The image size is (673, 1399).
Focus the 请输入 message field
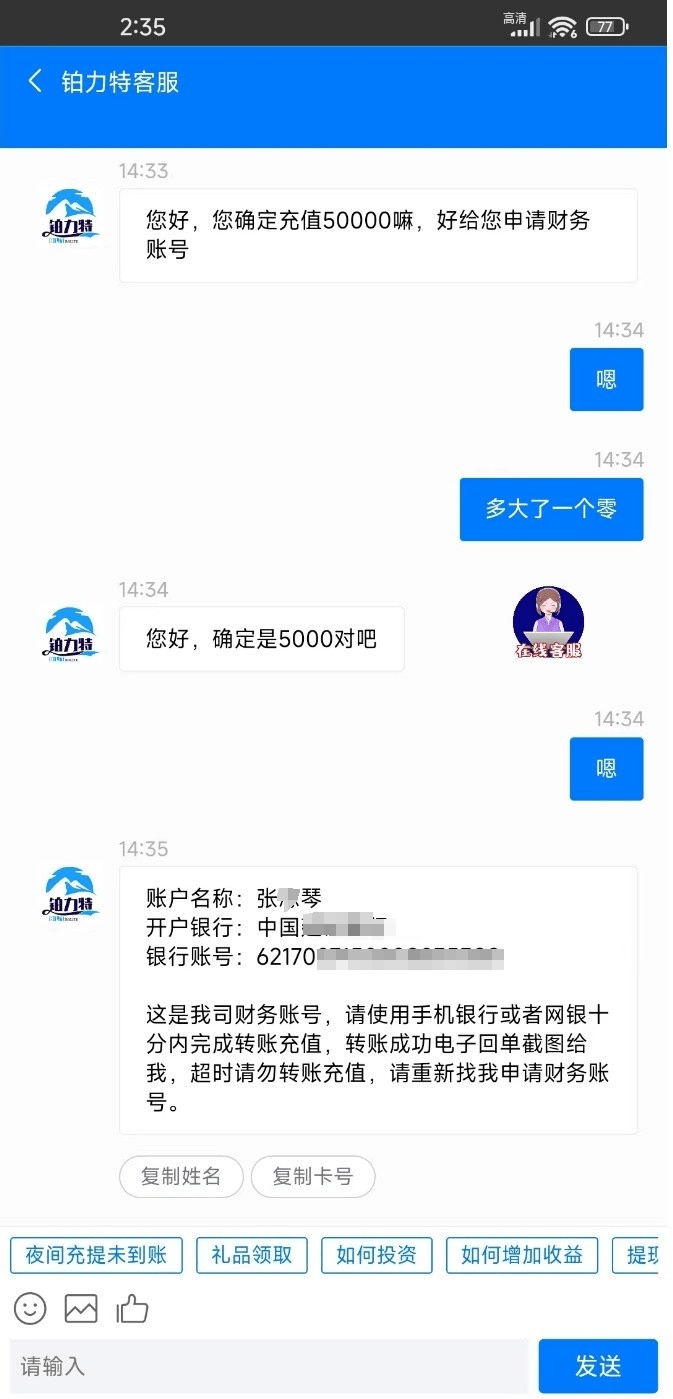click(268, 1366)
